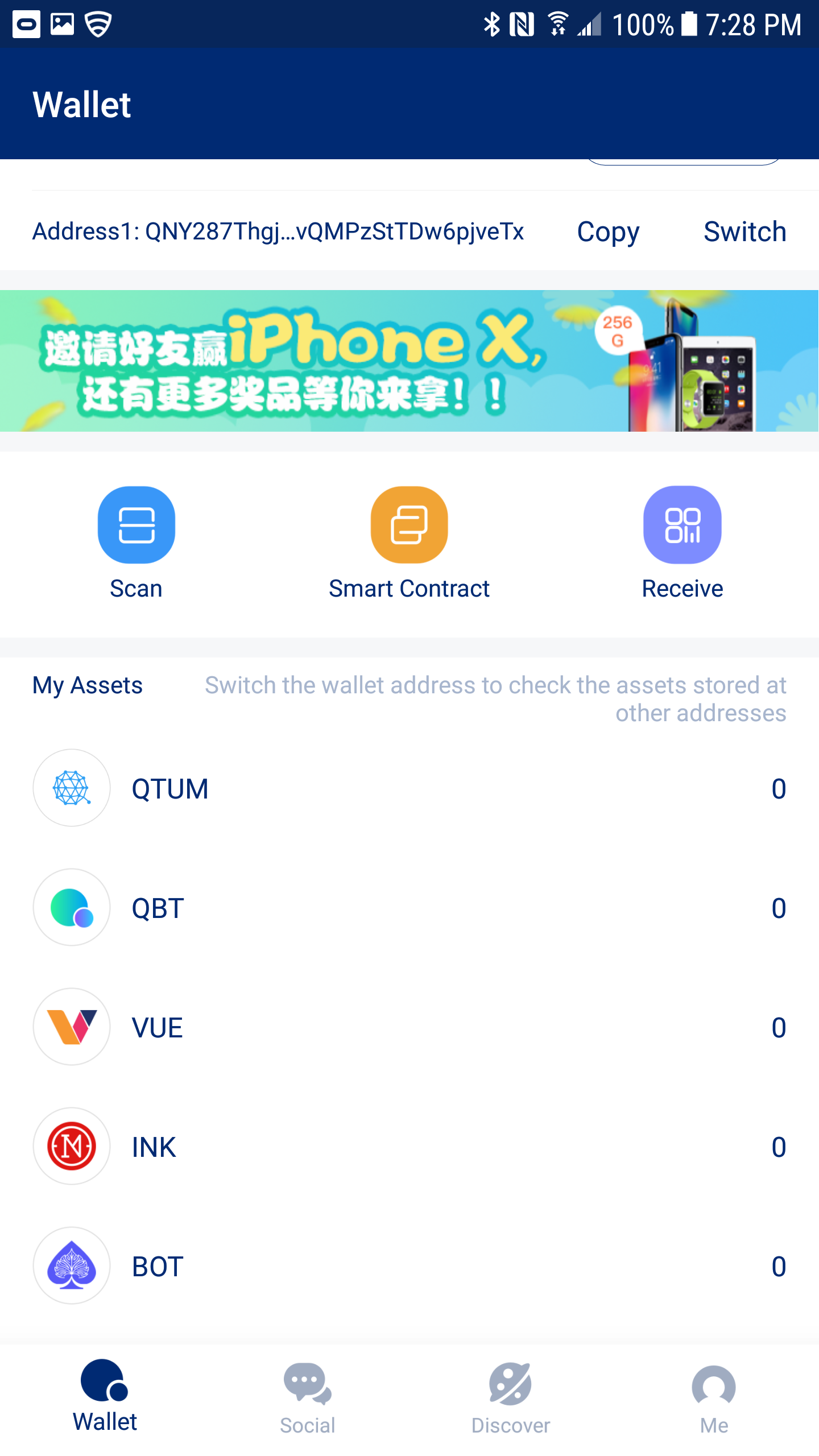The height and width of the screenshot is (1456, 819).
Task: Open BOT asset details
Action: [x=409, y=1266]
